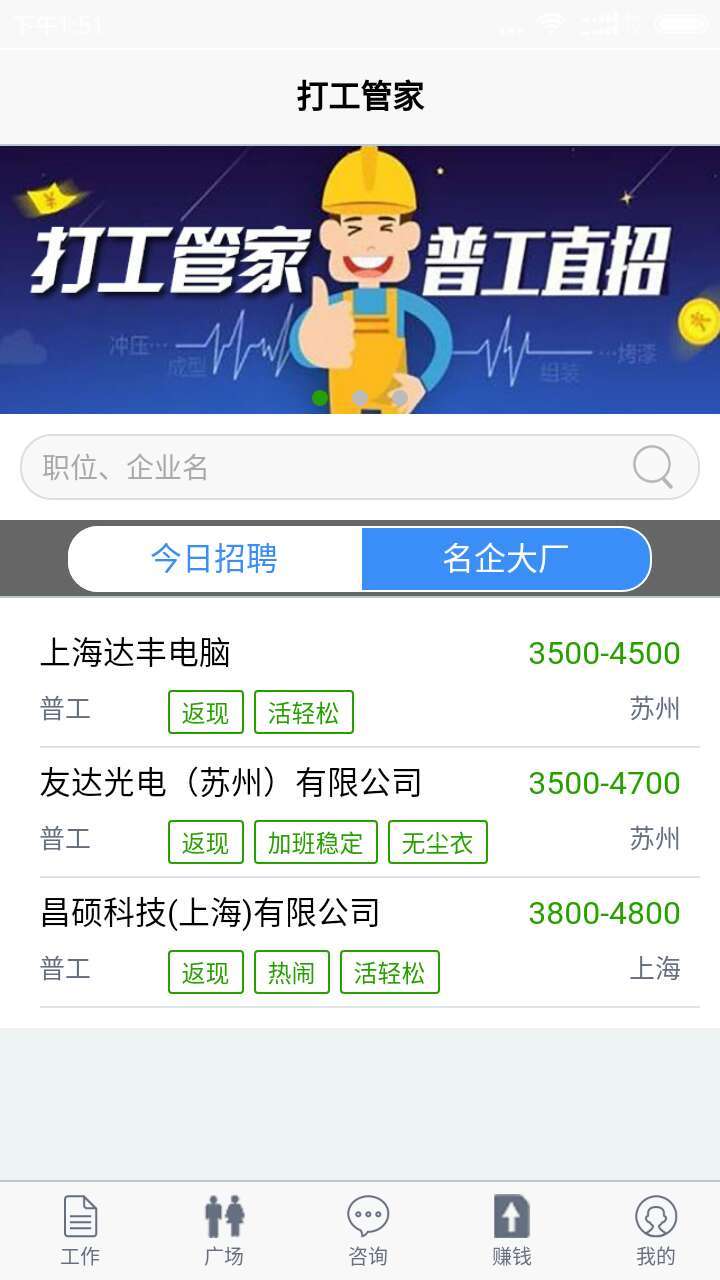Tap the search magnifier icon
This screenshot has width=720, height=1280.
click(x=653, y=467)
